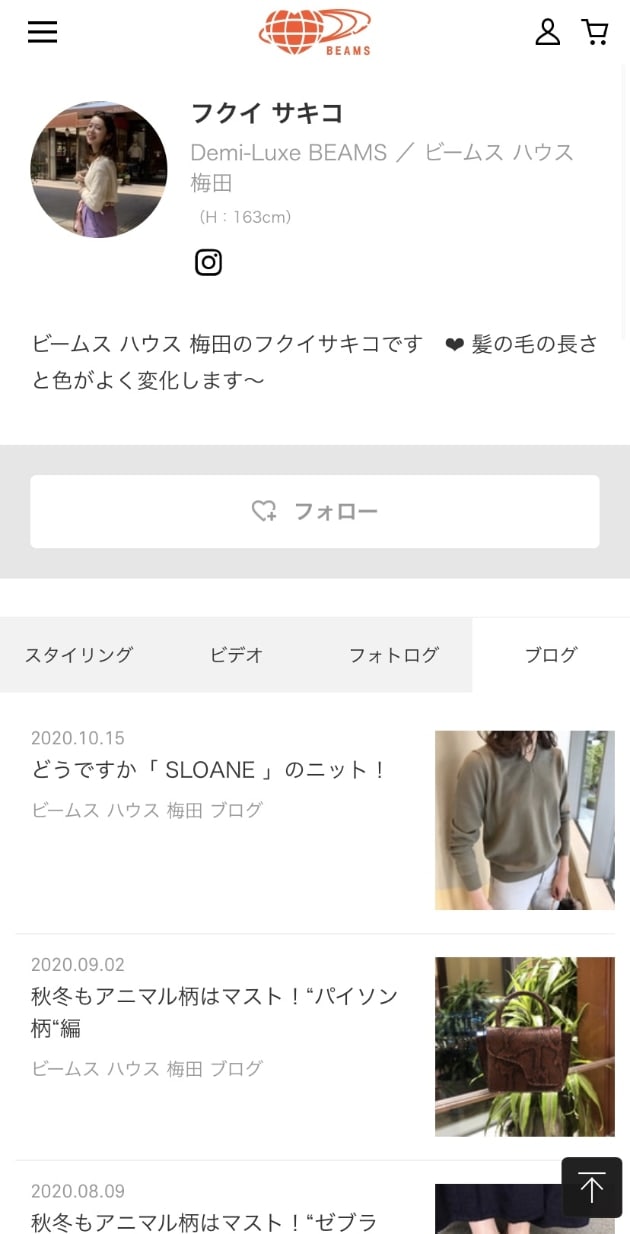Open the hamburger menu
Screen dimensions: 630x1234
(x=42, y=32)
